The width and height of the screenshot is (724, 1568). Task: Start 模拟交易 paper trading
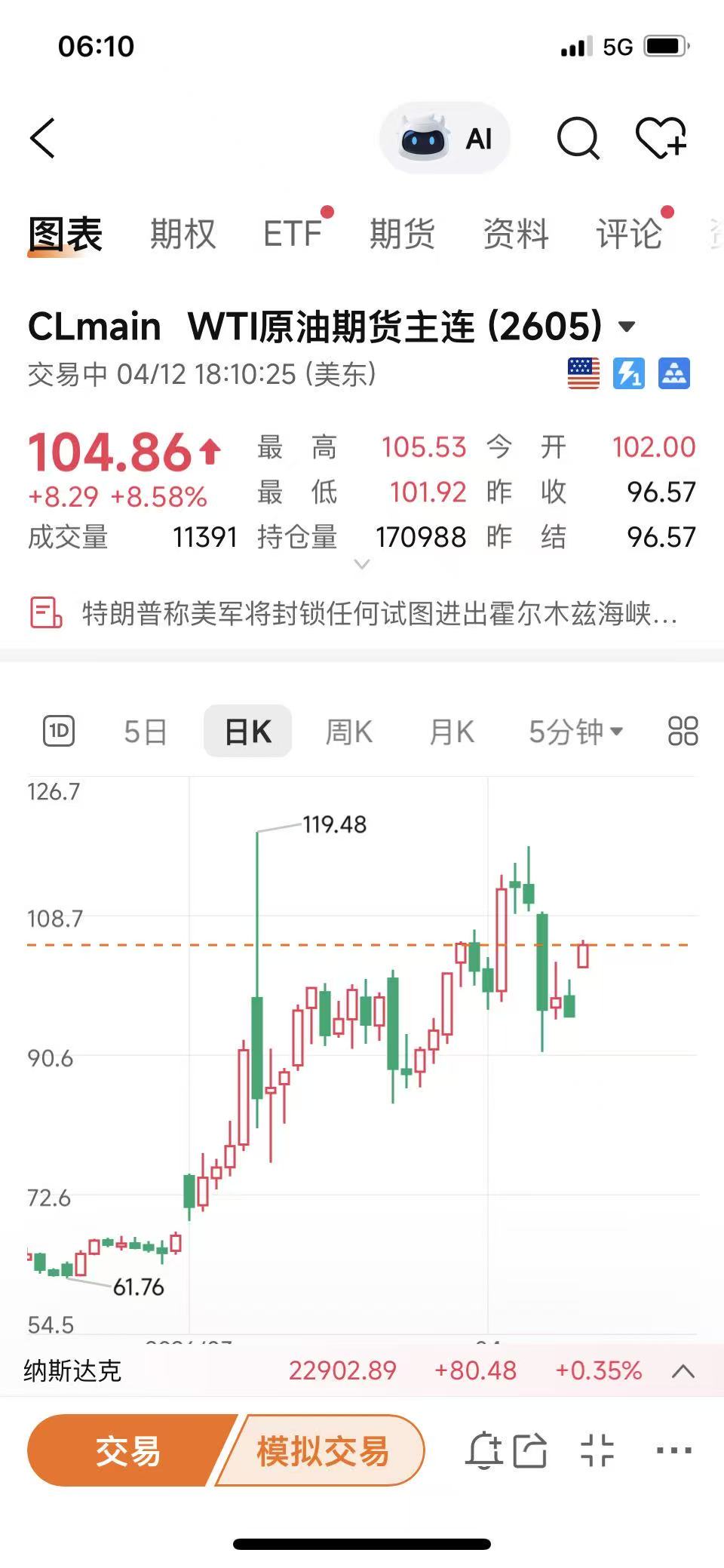coord(323,1450)
